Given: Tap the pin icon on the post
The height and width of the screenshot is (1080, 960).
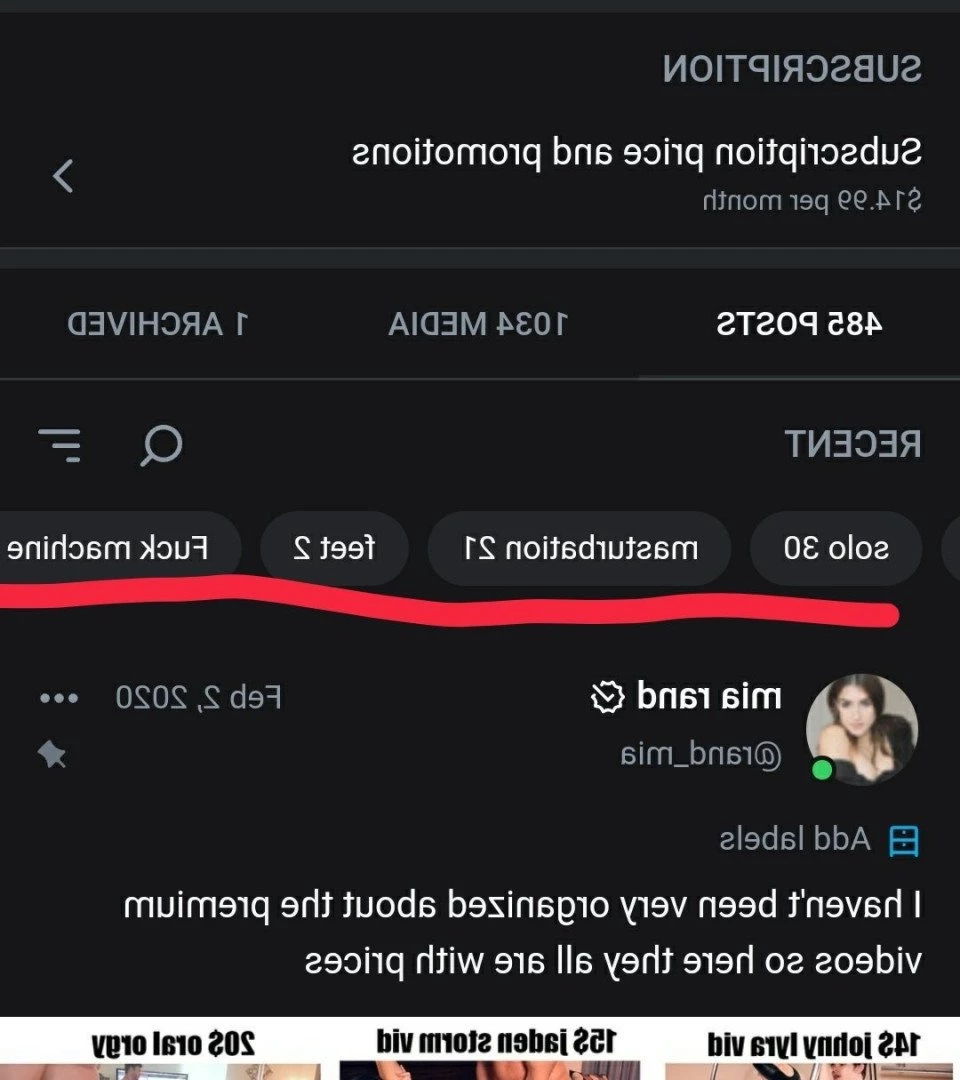Looking at the screenshot, I should (x=52, y=755).
